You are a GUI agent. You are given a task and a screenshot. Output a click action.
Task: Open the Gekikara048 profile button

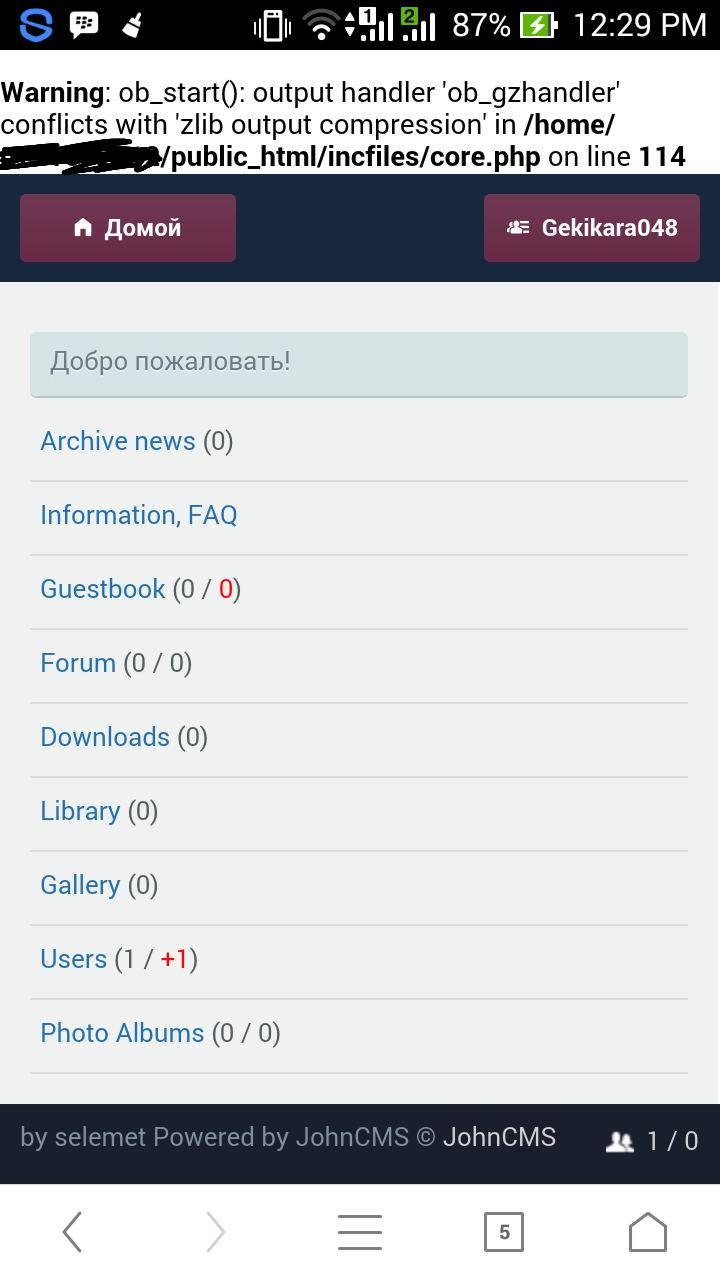(591, 228)
